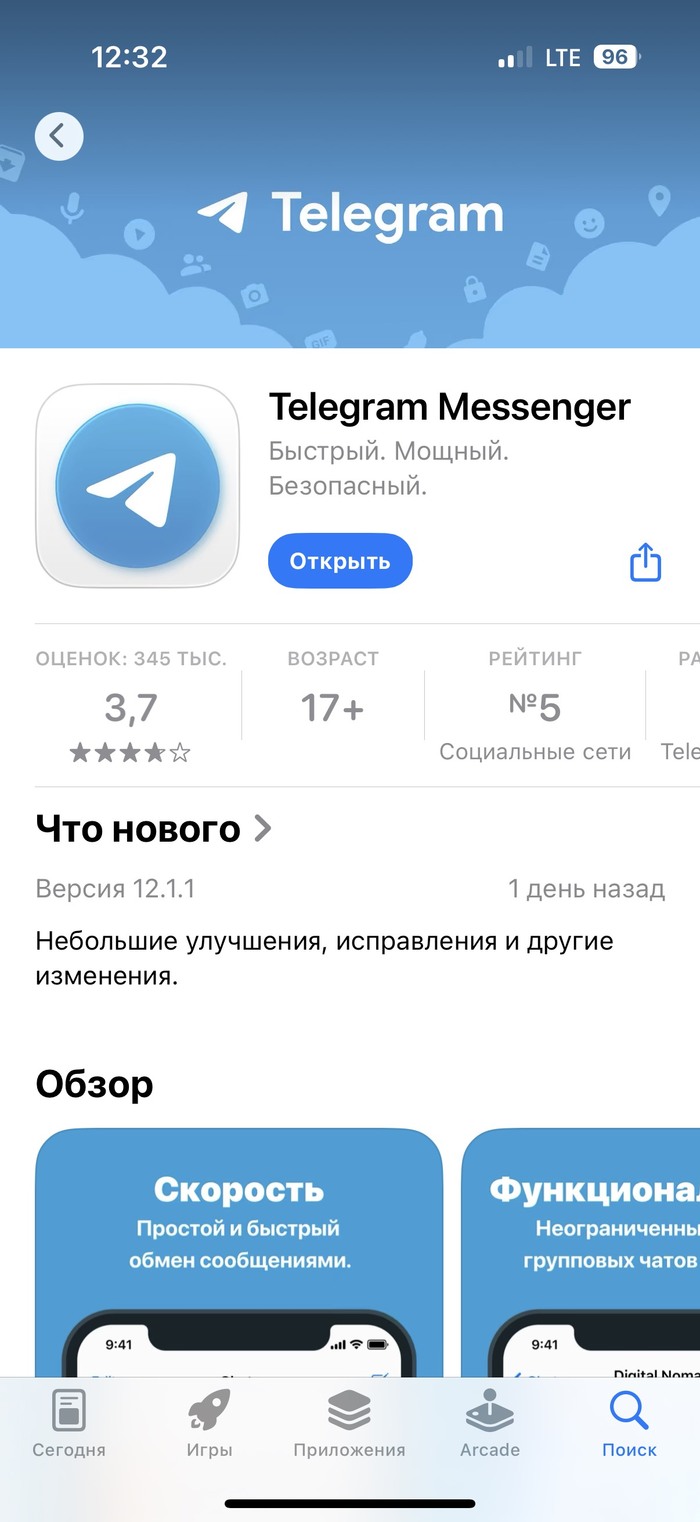Screen dimensions: 700x1522
Task: Go to the Arcade tab
Action: (490, 1424)
